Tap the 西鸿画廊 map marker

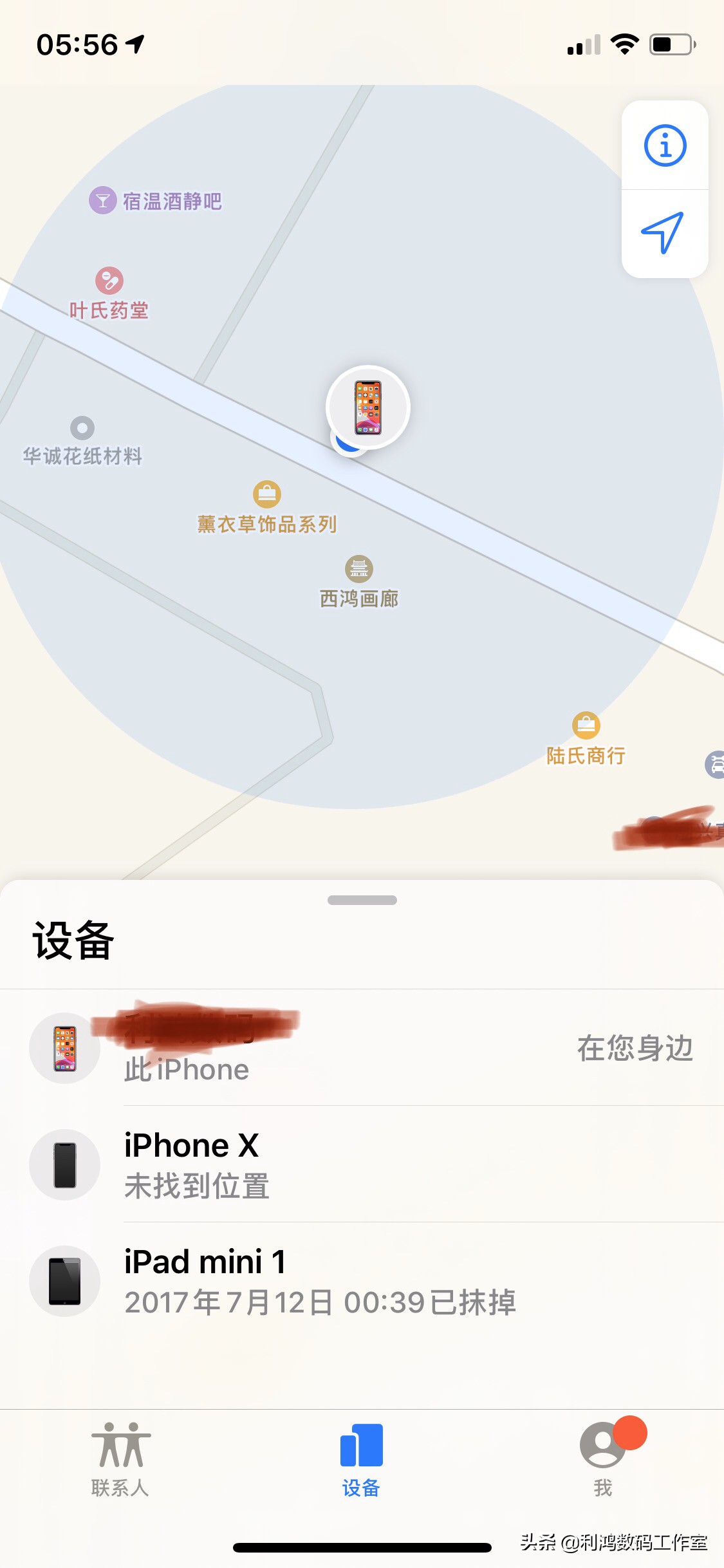click(x=359, y=569)
